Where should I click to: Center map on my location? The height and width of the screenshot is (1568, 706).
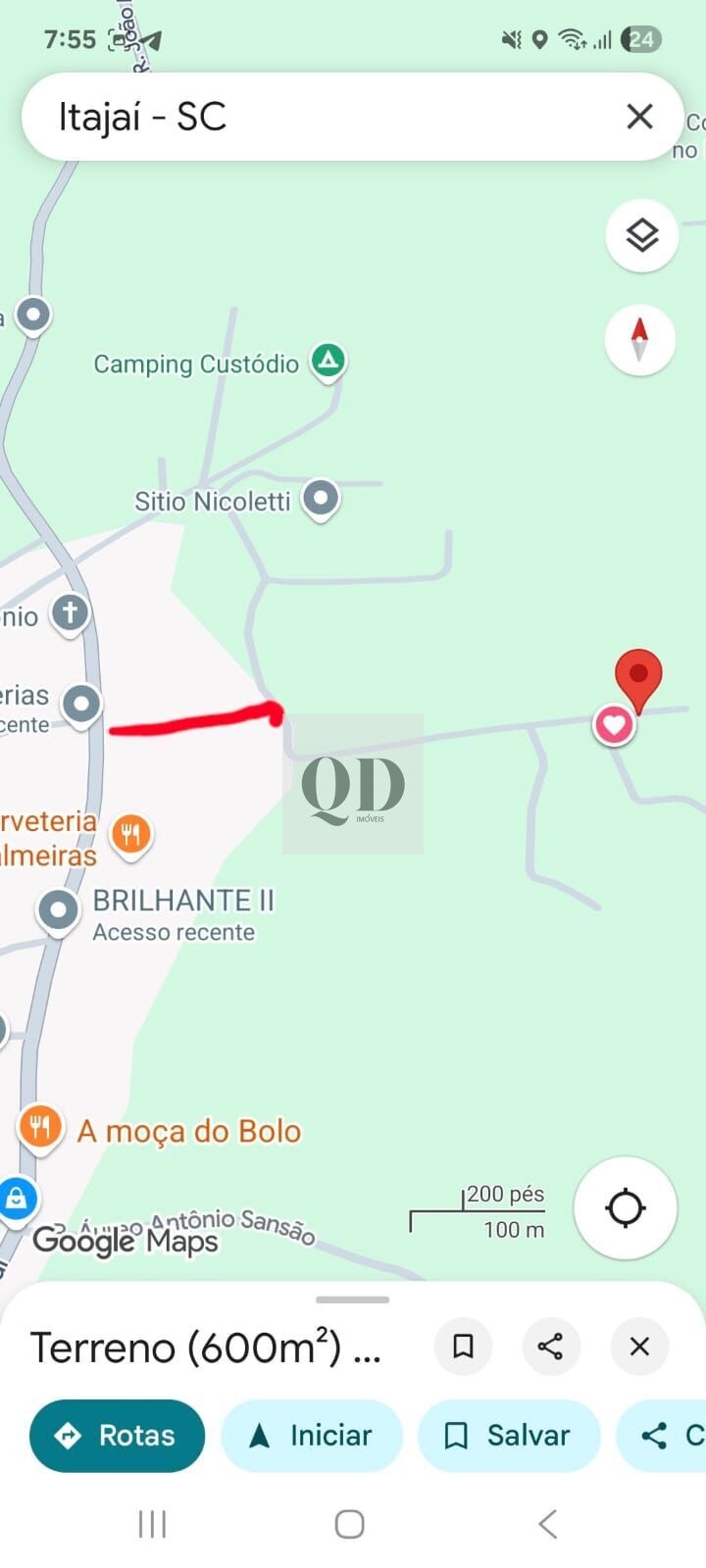pyautogui.click(x=625, y=1207)
